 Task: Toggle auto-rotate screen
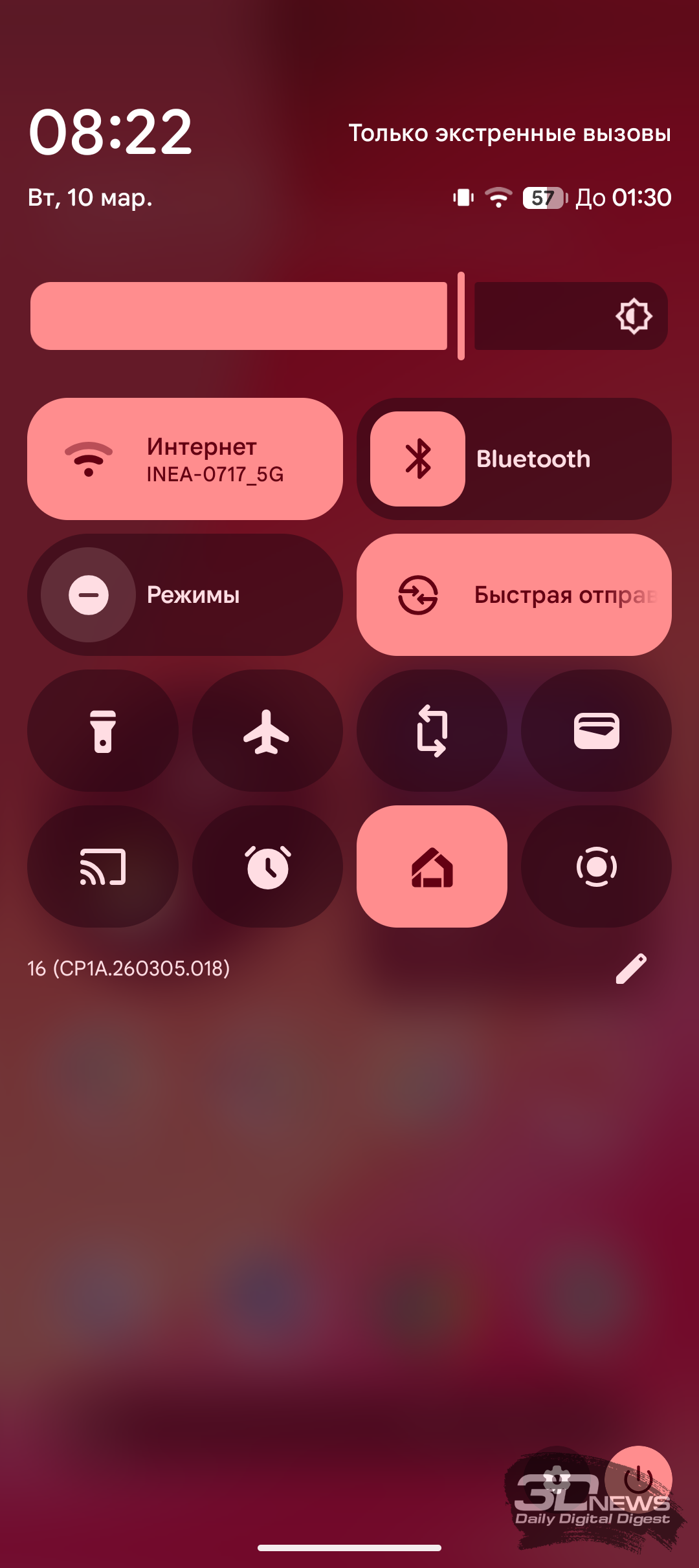[432, 730]
